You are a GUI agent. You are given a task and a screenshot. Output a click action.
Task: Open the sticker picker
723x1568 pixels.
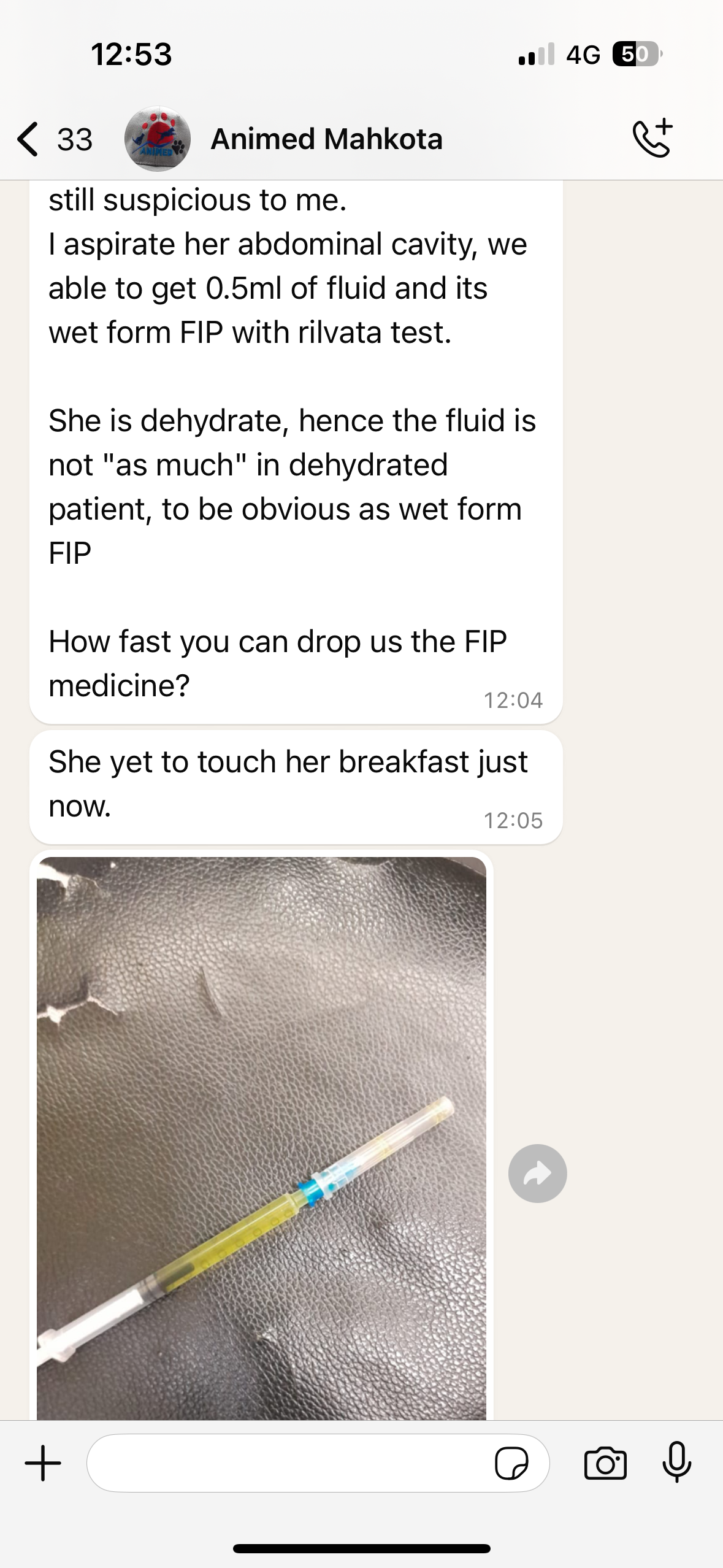pyautogui.click(x=511, y=1464)
